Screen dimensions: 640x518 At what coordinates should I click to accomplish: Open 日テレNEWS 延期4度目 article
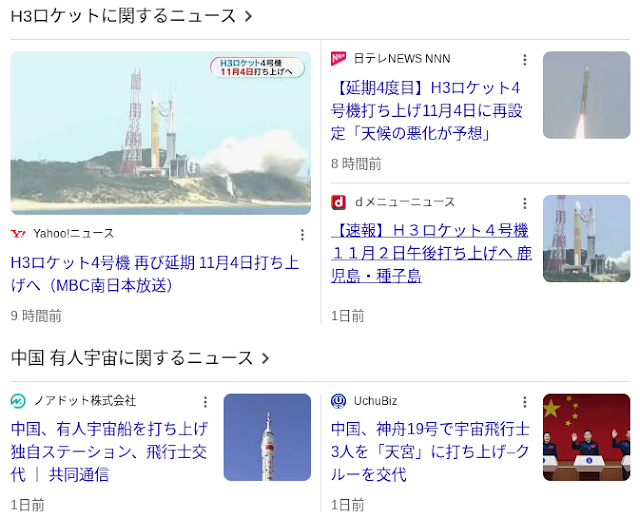click(x=427, y=110)
